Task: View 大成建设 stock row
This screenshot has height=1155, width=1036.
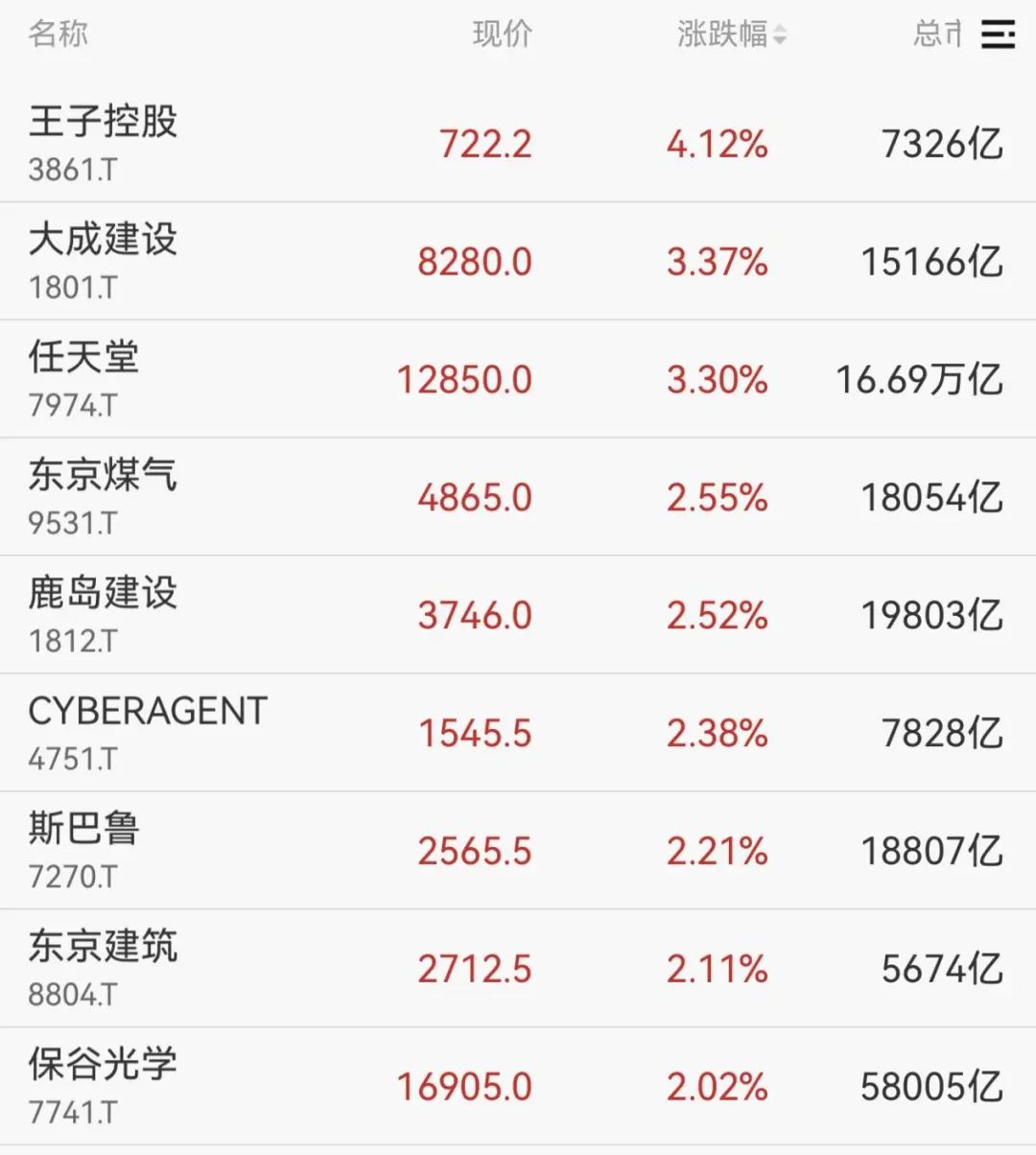Action: tap(104, 241)
